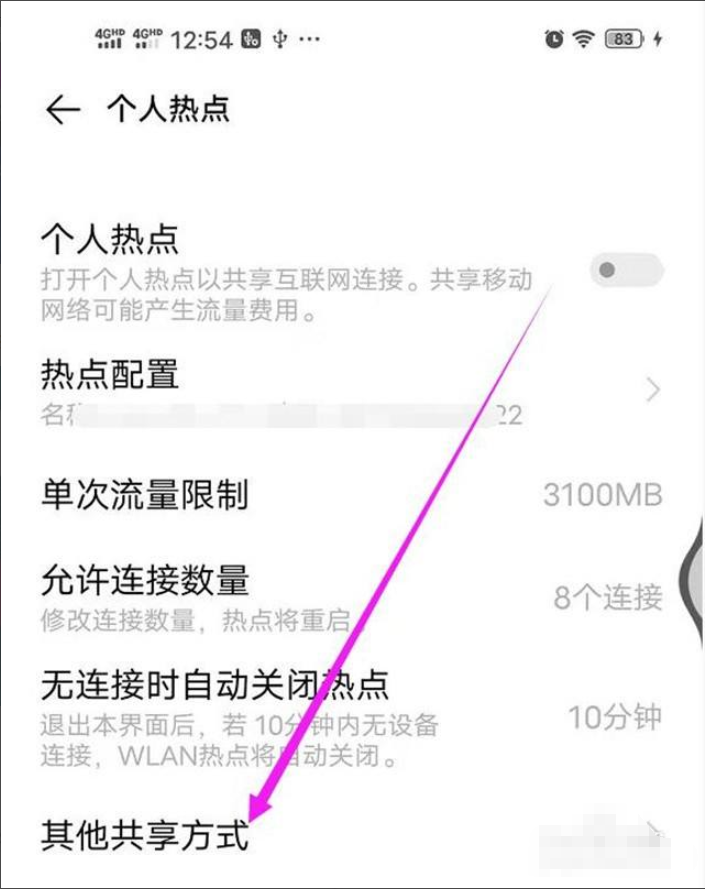This screenshot has width=705, height=889.
Task: Change 单次流量限制 value
Action: [x=350, y=494]
